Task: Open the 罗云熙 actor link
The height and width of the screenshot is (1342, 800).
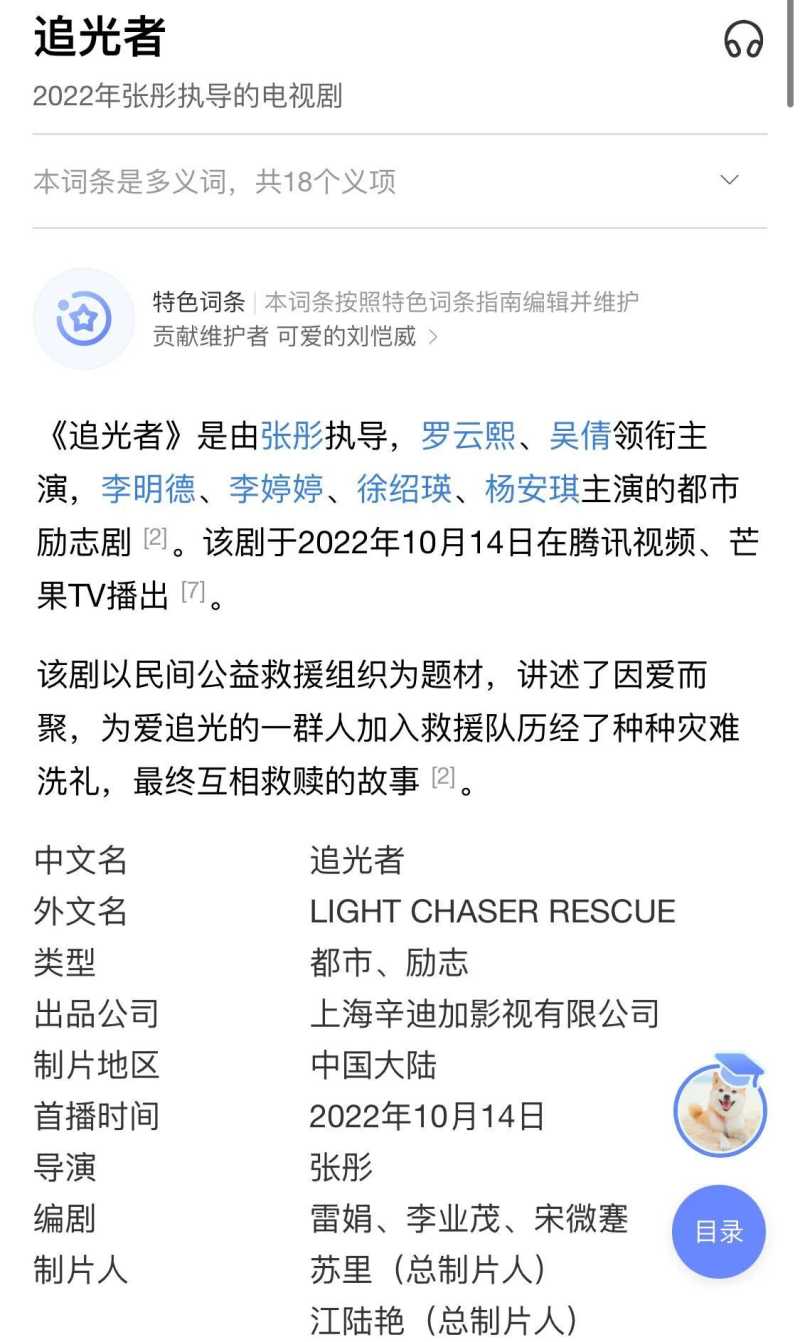Action: click(x=468, y=437)
